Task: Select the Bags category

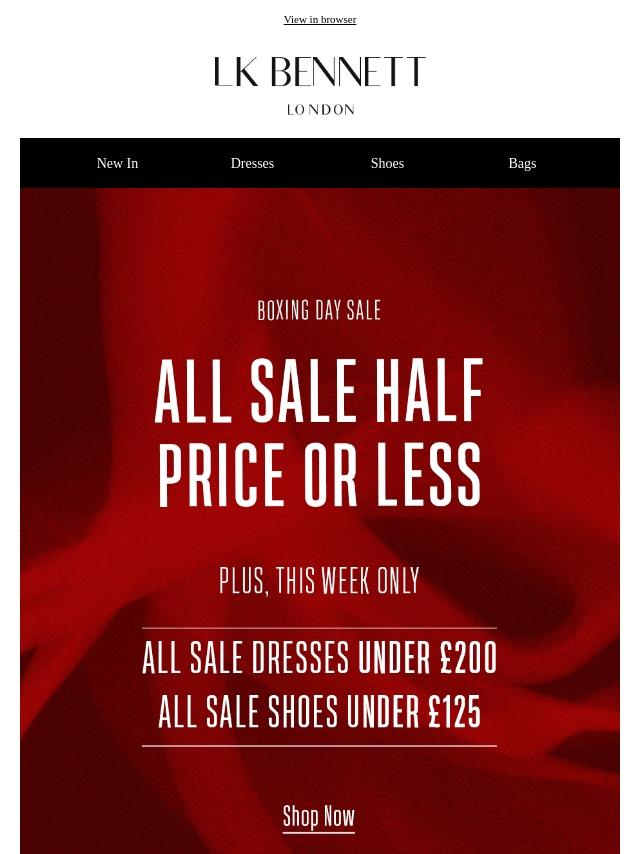Action: pos(522,163)
